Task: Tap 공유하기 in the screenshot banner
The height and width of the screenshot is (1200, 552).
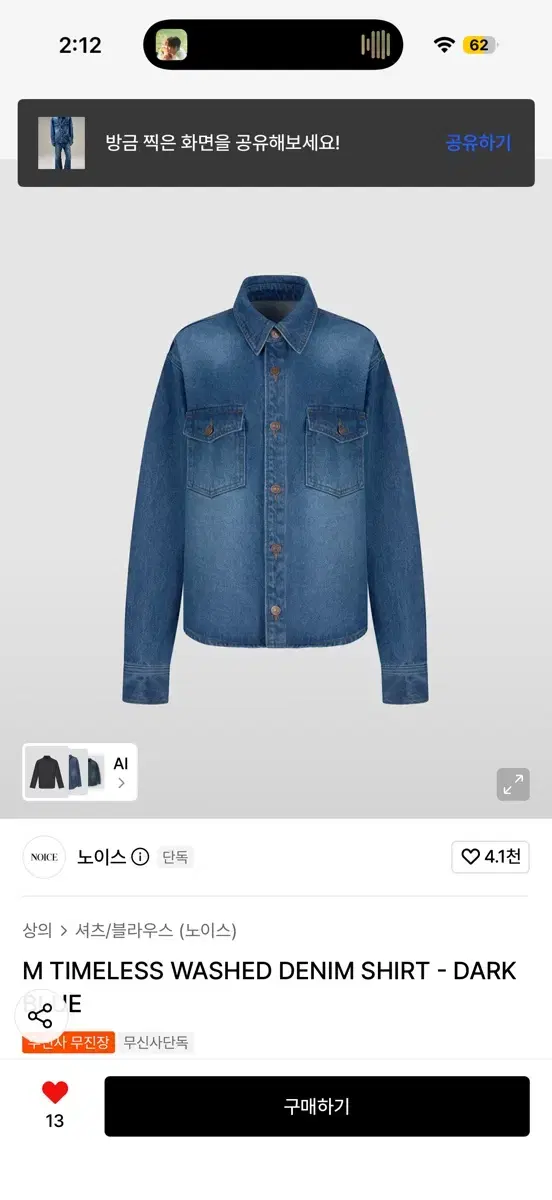Action: point(478,143)
